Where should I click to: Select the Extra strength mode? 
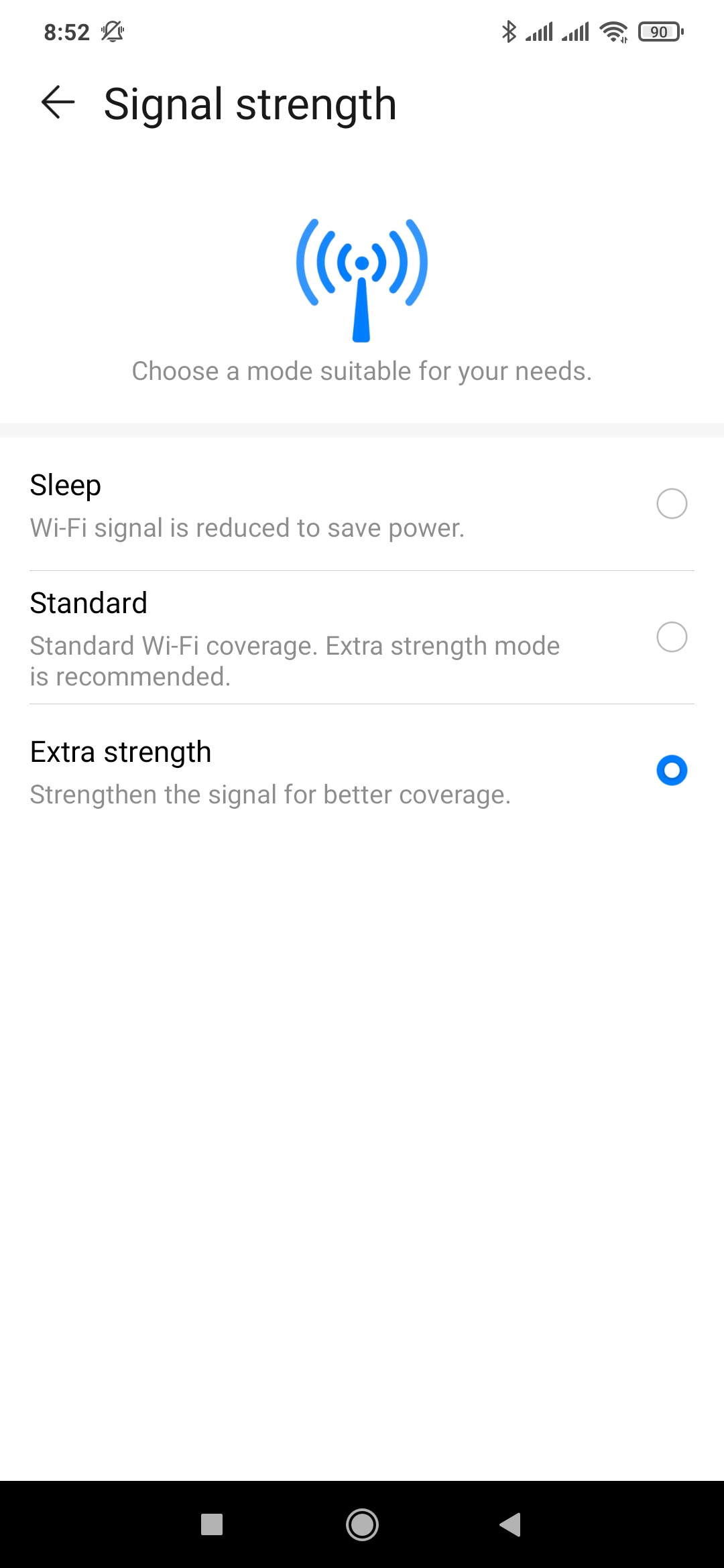tap(671, 770)
